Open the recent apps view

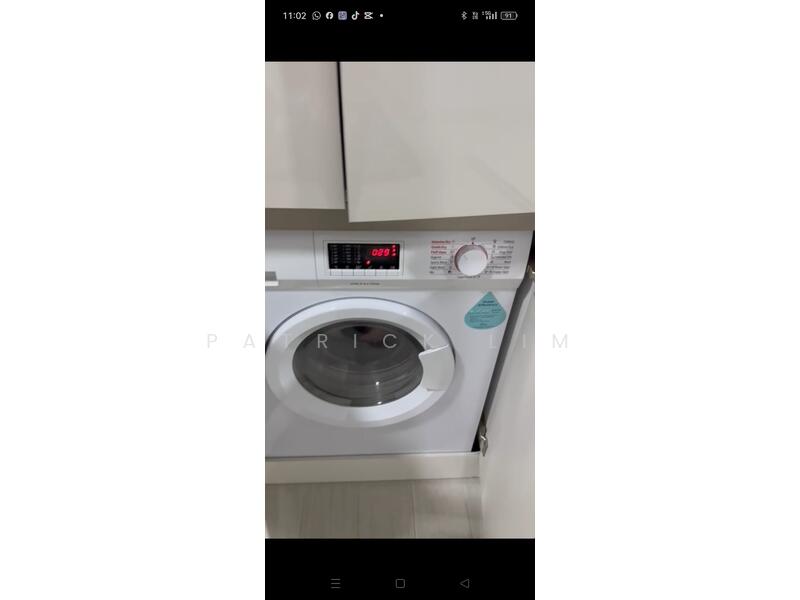335,583
